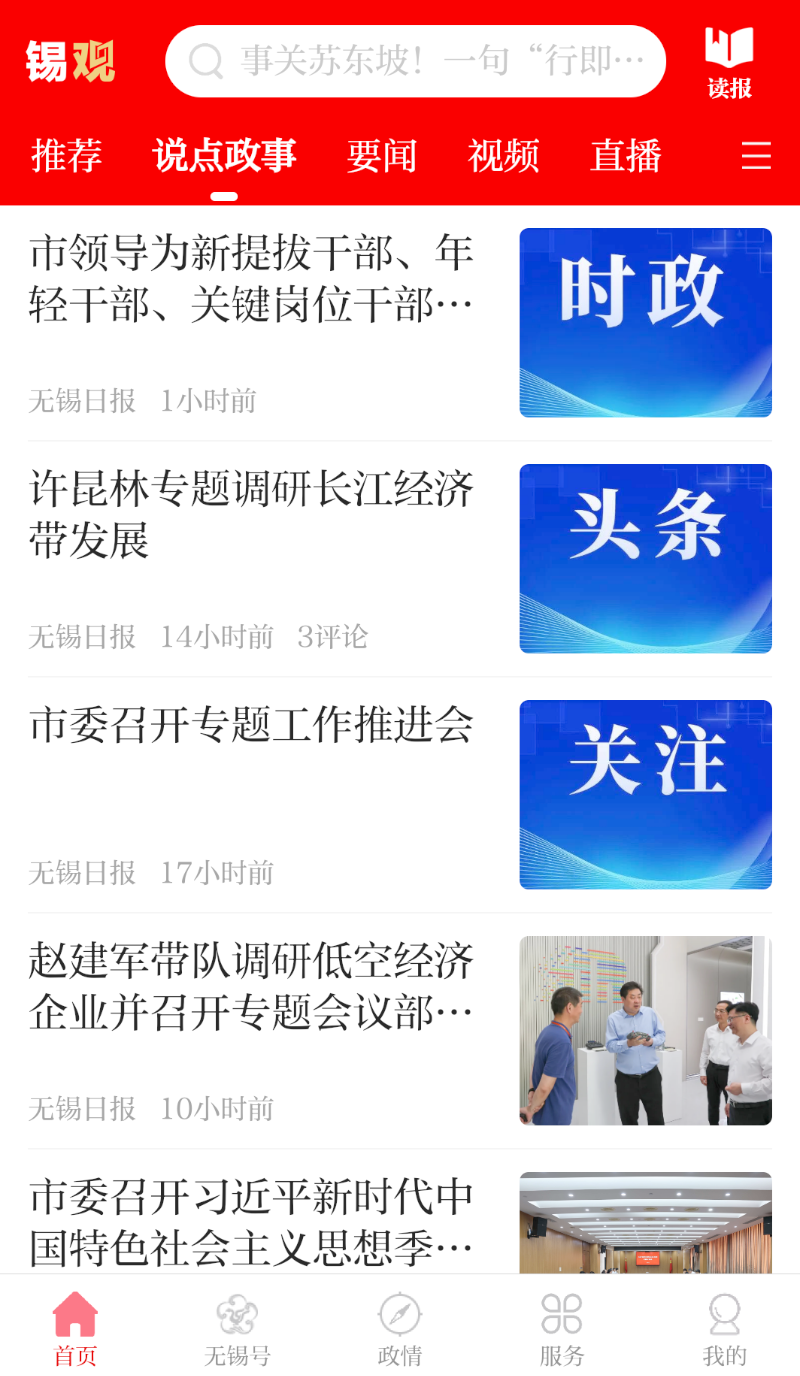
Task: Tap the 首页 home tab
Action: 75,1329
